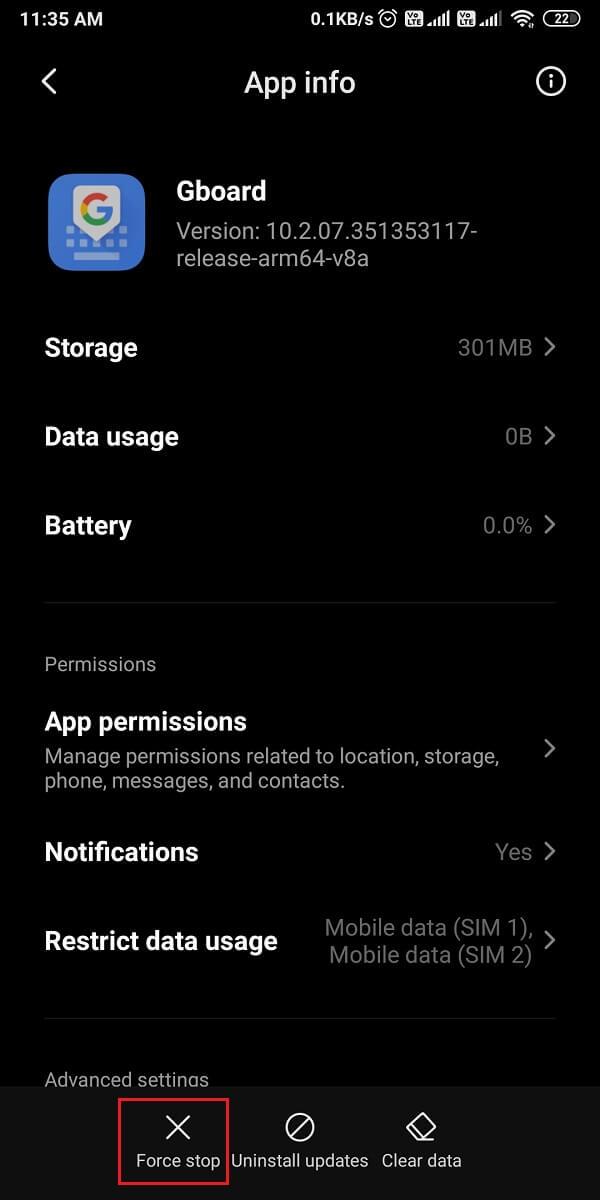This screenshot has height=1200, width=600.
Task: Force stop the Gboard app
Action: (x=178, y=1141)
